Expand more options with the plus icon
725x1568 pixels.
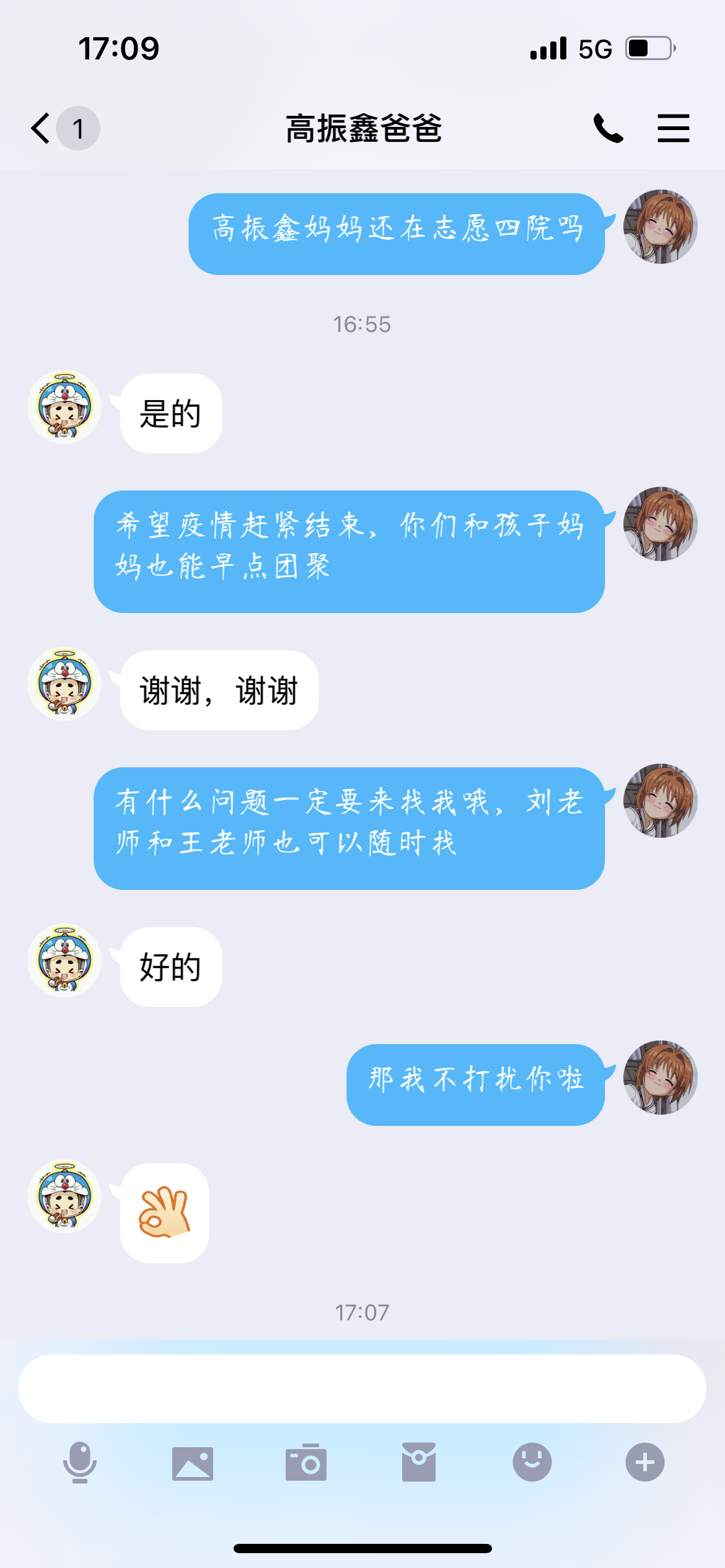click(x=644, y=1462)
